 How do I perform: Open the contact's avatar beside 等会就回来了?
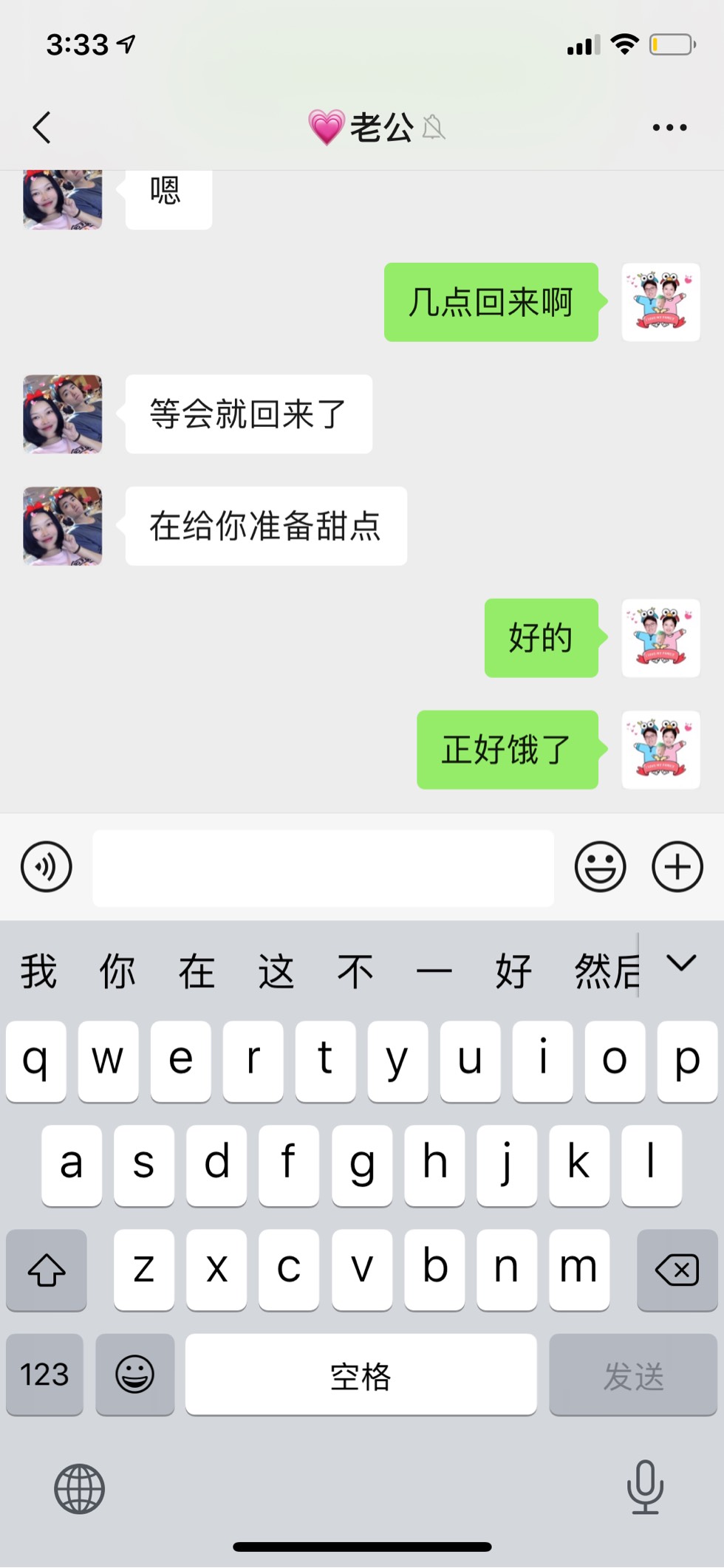[x=63, y=414]
